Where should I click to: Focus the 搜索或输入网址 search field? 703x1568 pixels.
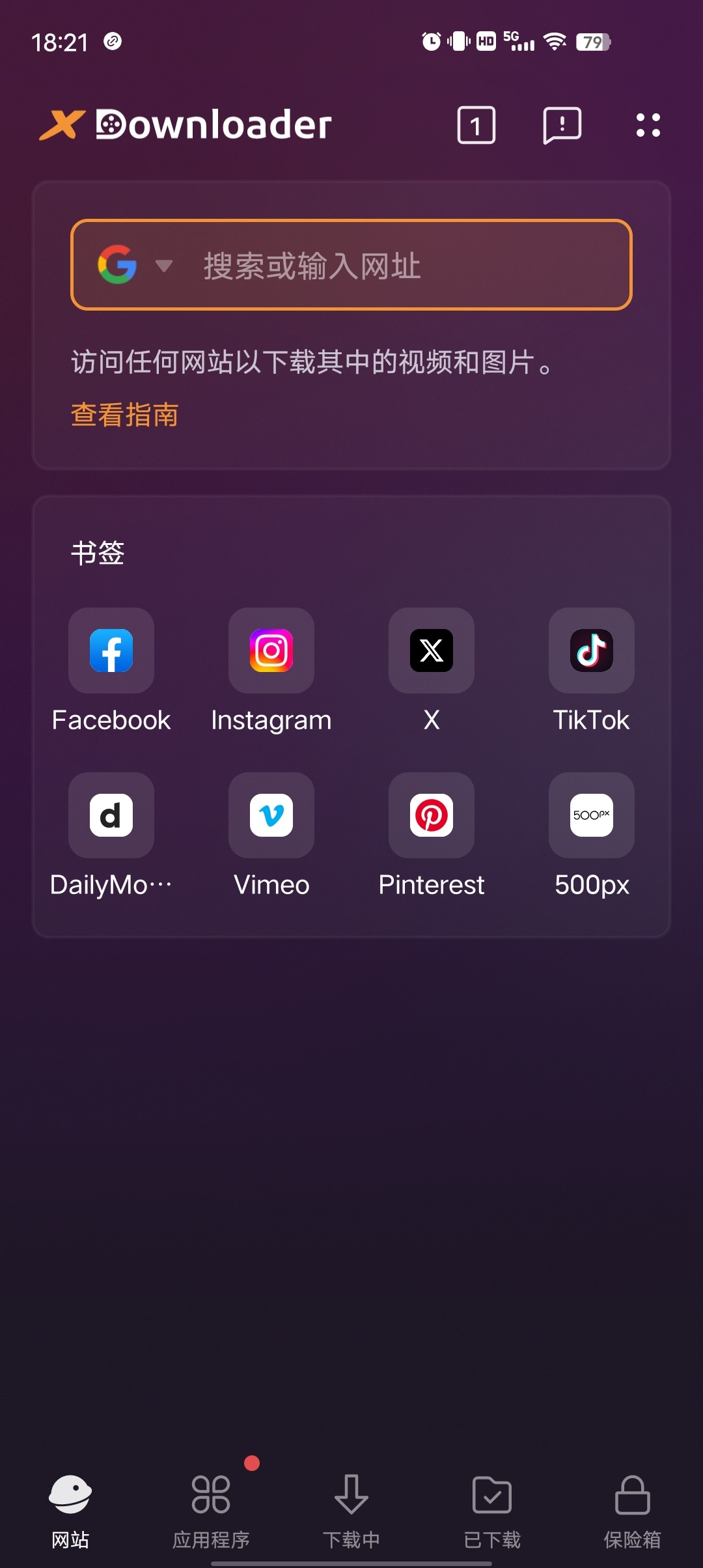(404, 266)
